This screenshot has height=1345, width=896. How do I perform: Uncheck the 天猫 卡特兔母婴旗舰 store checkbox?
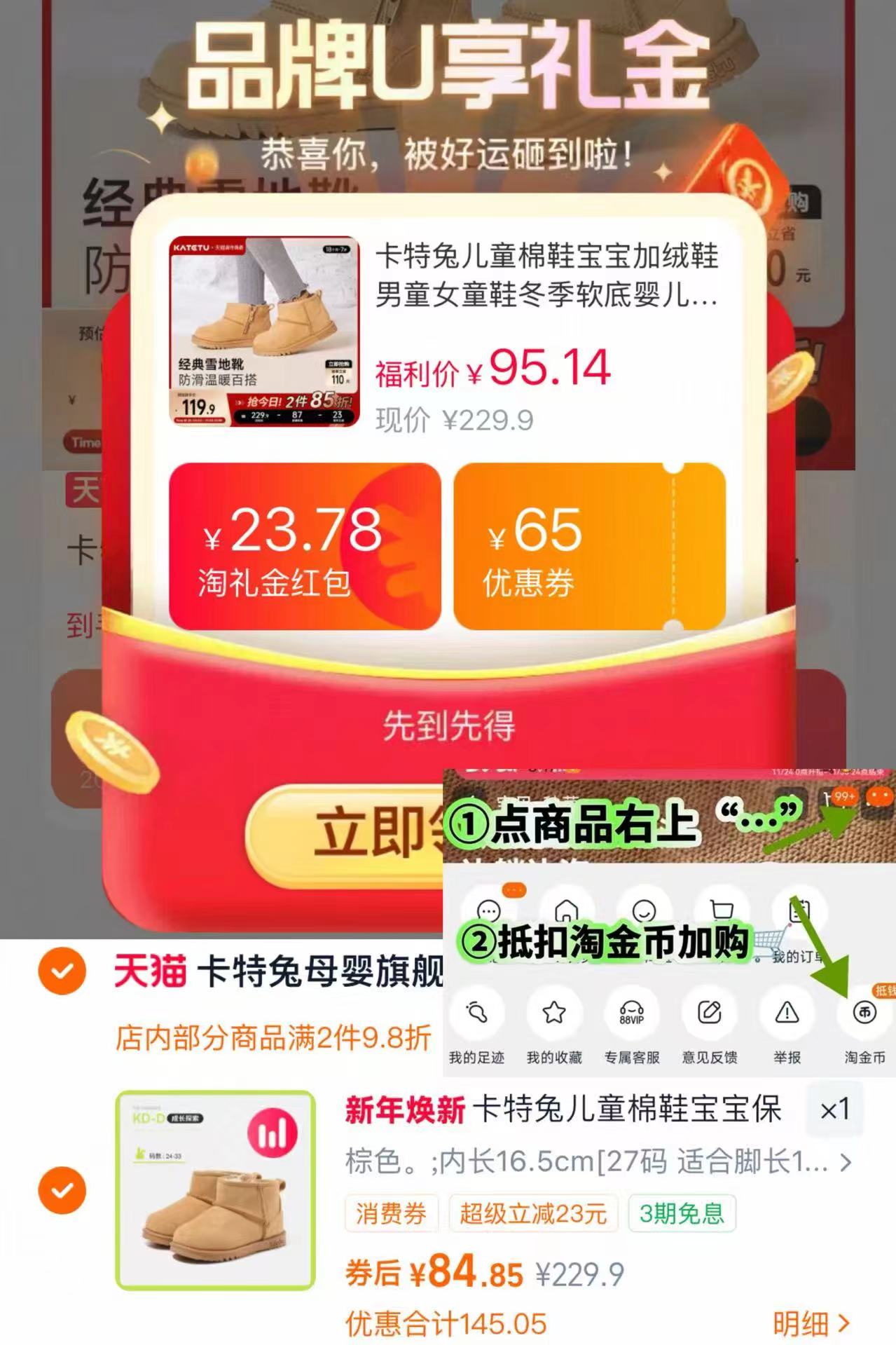coord(62,971)
